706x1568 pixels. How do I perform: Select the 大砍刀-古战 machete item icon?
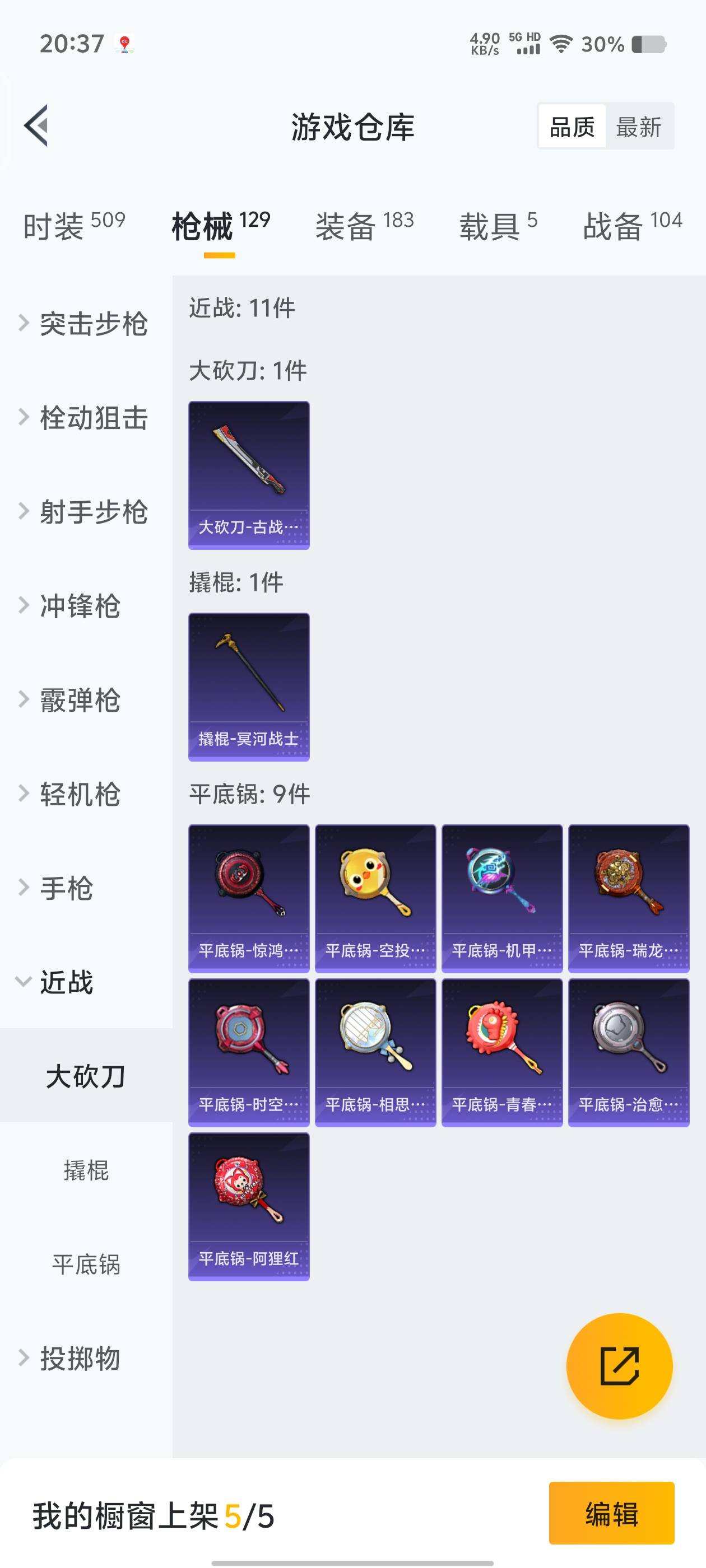click(249, 475)
